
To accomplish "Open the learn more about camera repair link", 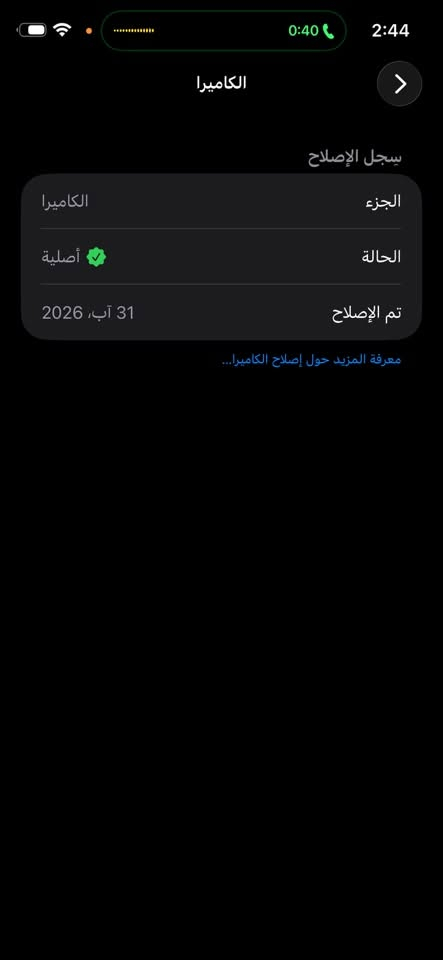I will (311, 360).
